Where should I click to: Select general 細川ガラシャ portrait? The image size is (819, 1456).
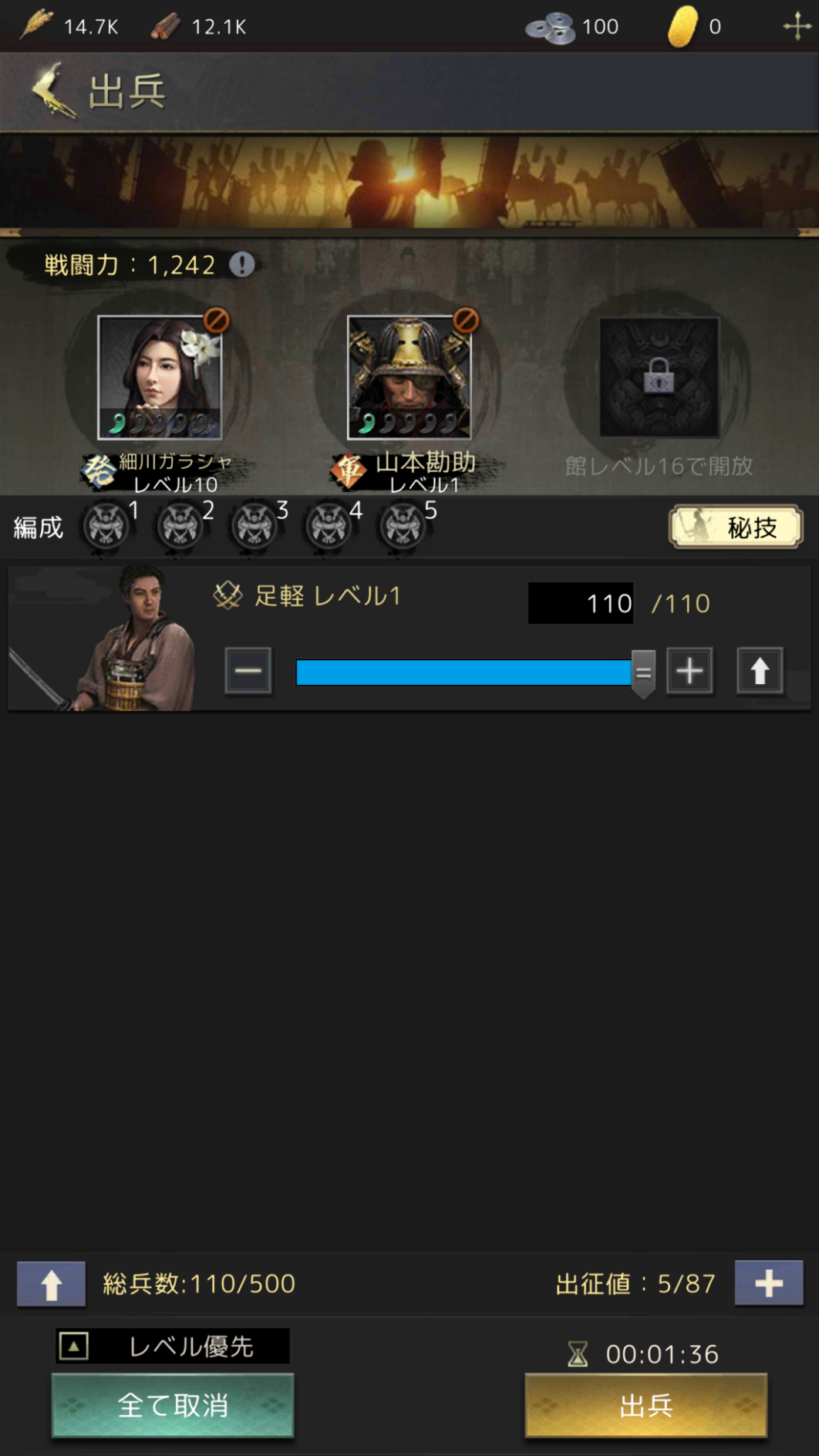click(160, 377)
